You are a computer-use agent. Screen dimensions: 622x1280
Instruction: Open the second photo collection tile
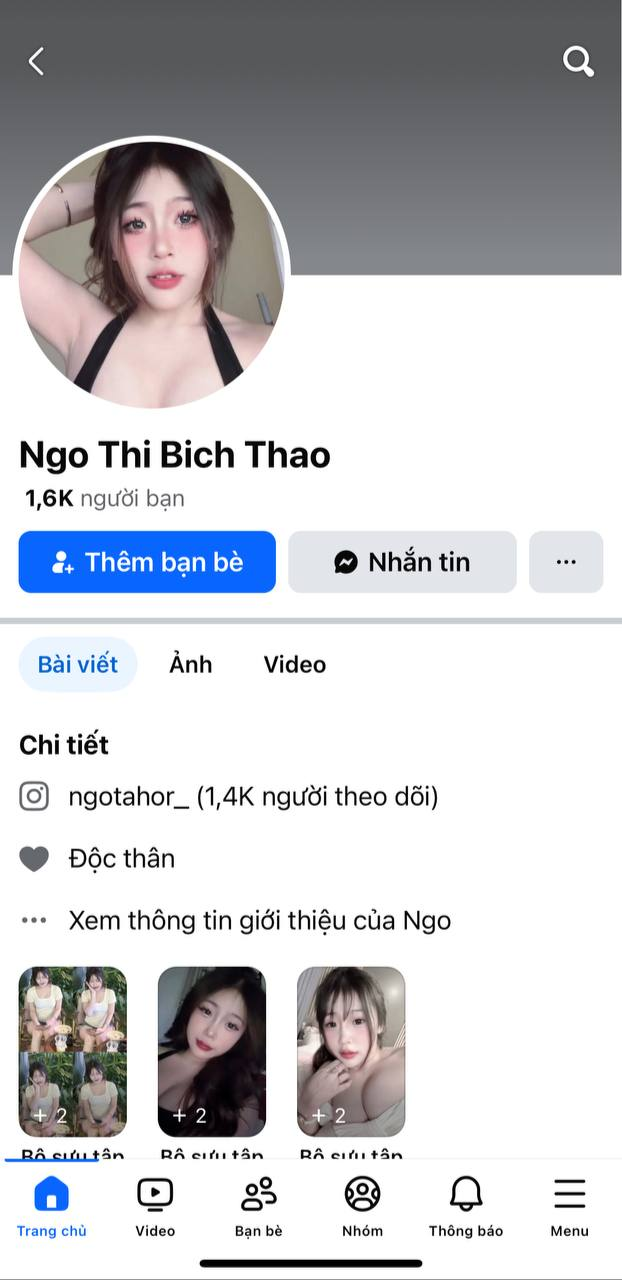coord(212,1051)
